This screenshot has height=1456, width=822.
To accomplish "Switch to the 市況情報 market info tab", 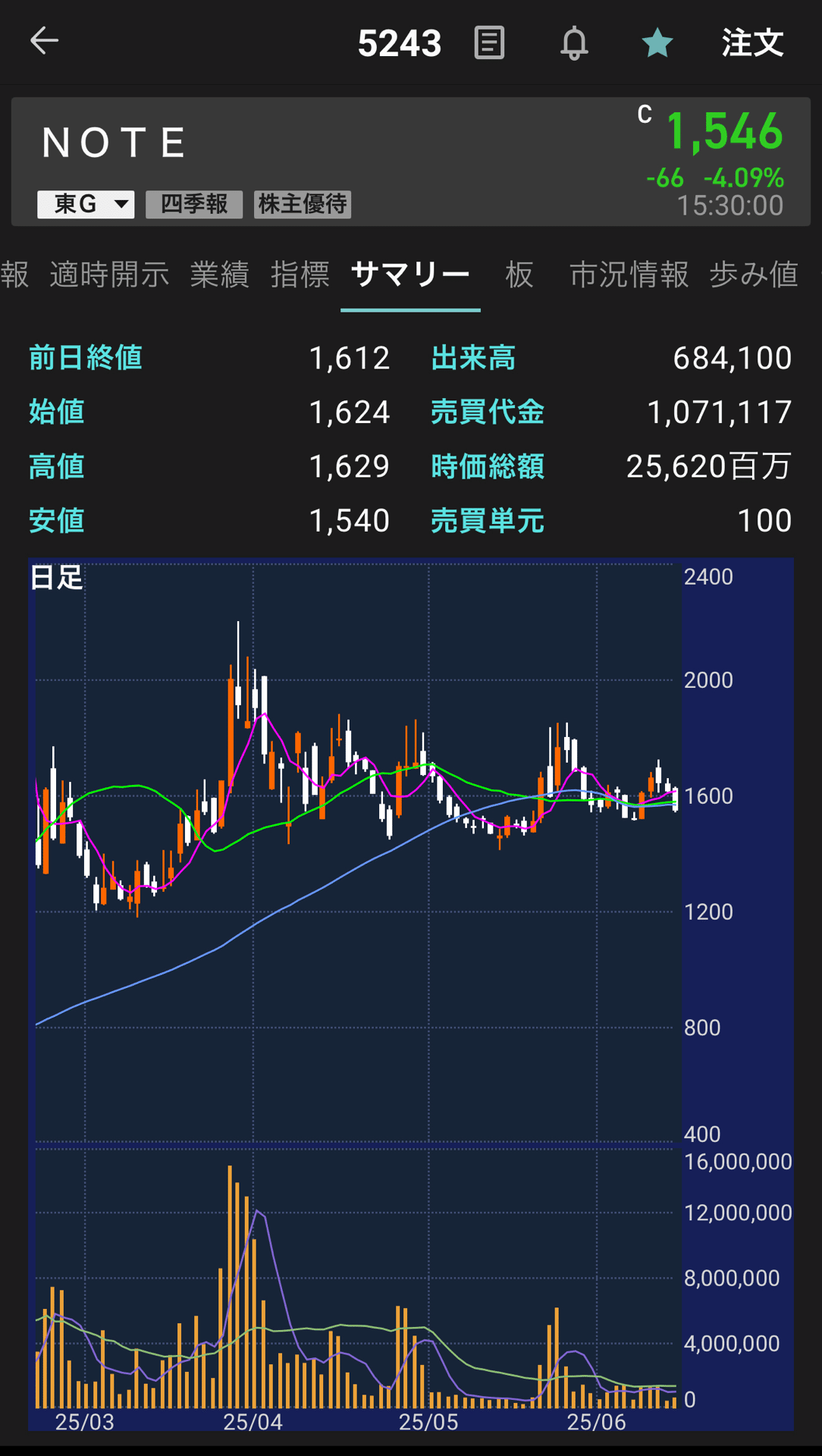I will (629, 275).
